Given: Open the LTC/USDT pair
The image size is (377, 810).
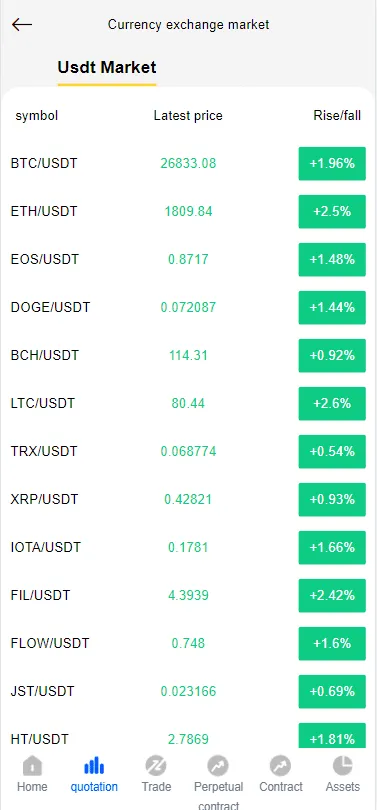Looking at the screenshot, I should click(x=188, y=404).
